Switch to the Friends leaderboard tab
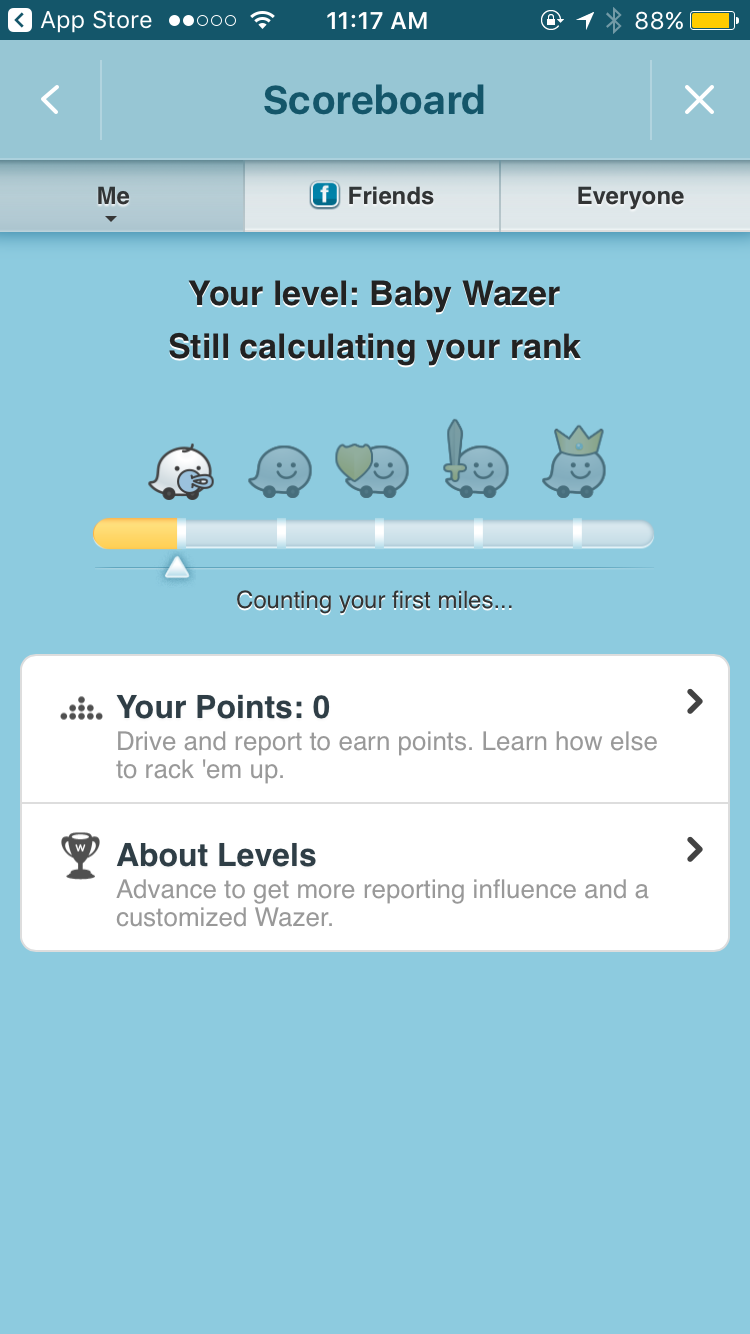This screenshot has height=1334, width=750. click(x=372, y=196)
